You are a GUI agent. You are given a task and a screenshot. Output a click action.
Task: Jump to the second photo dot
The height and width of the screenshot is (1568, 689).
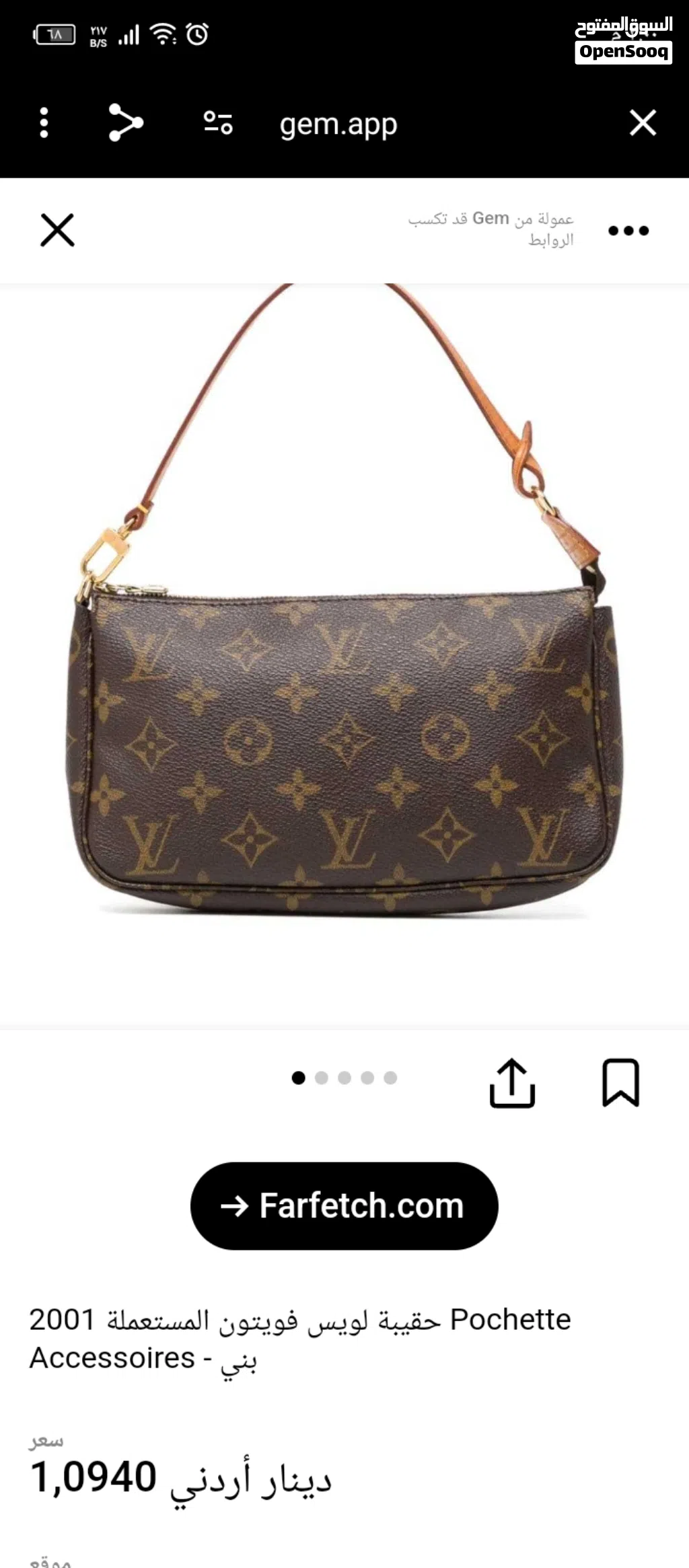pyautogui.click(x=322, y=1078)
